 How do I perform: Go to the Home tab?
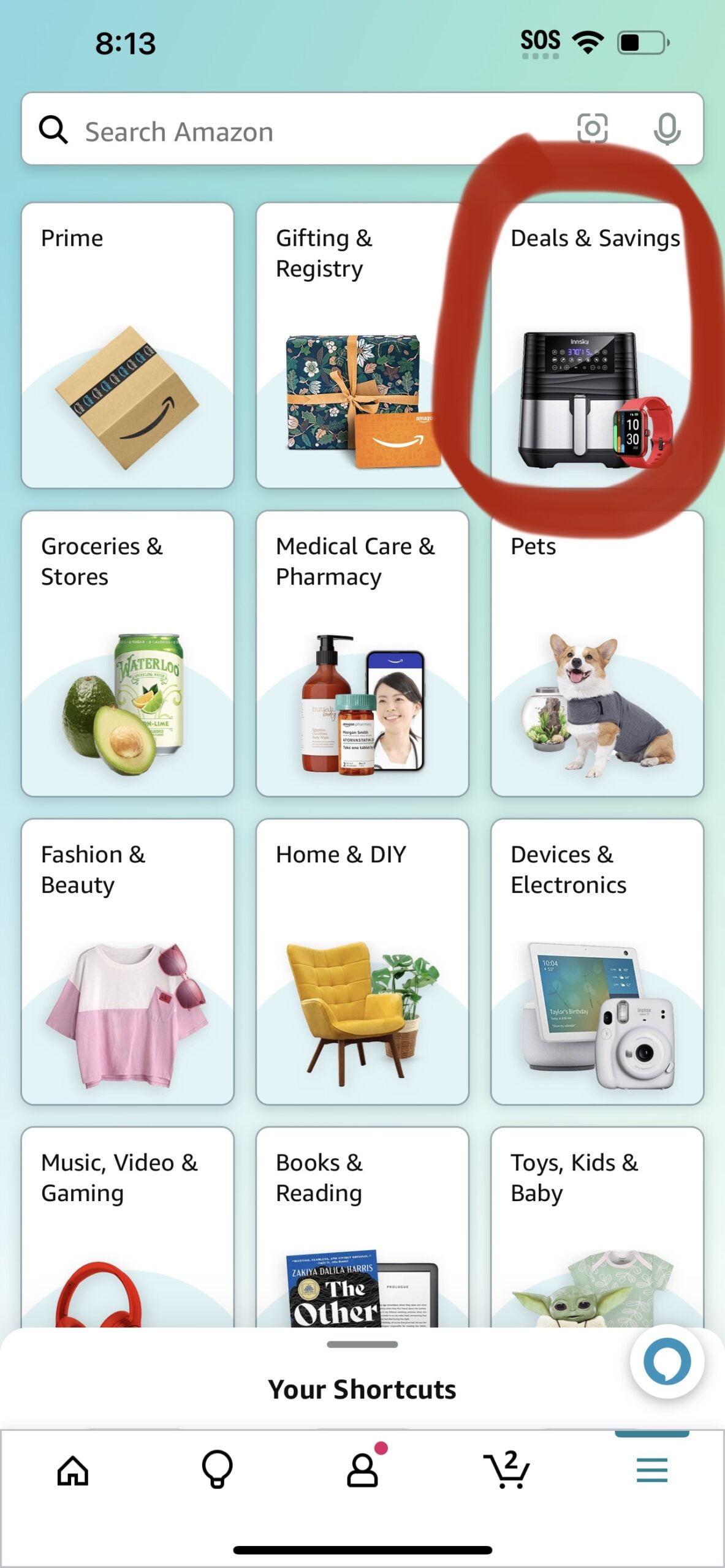click(73, 1470)
